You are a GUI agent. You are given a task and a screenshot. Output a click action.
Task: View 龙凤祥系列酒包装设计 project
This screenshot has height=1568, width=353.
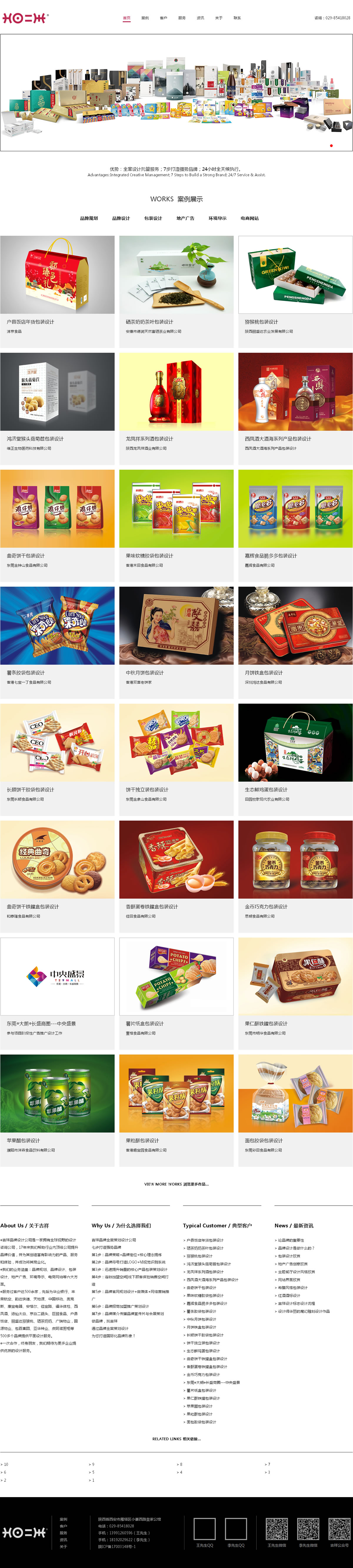176,392
